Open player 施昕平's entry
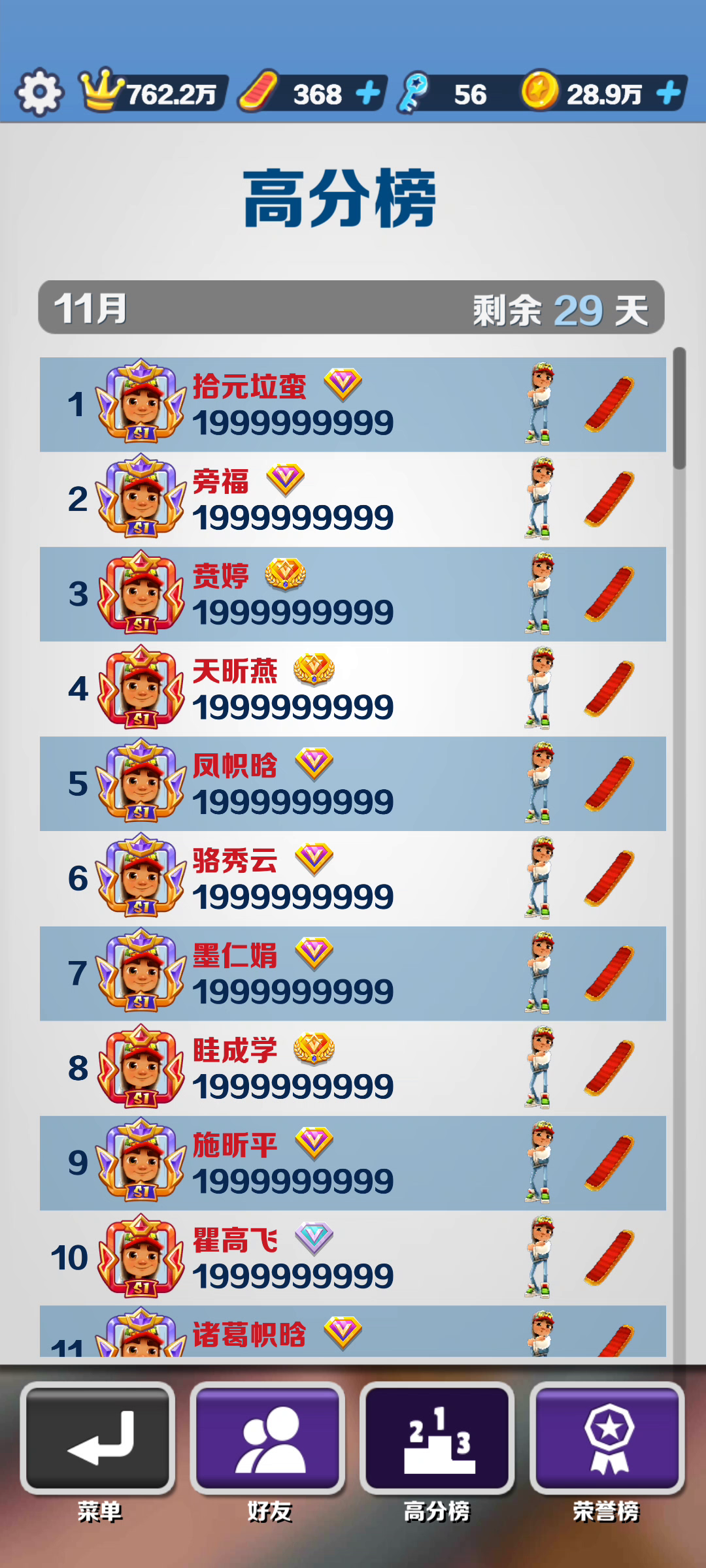The height and width of the screenshot is (1568, 706). 353,1162
